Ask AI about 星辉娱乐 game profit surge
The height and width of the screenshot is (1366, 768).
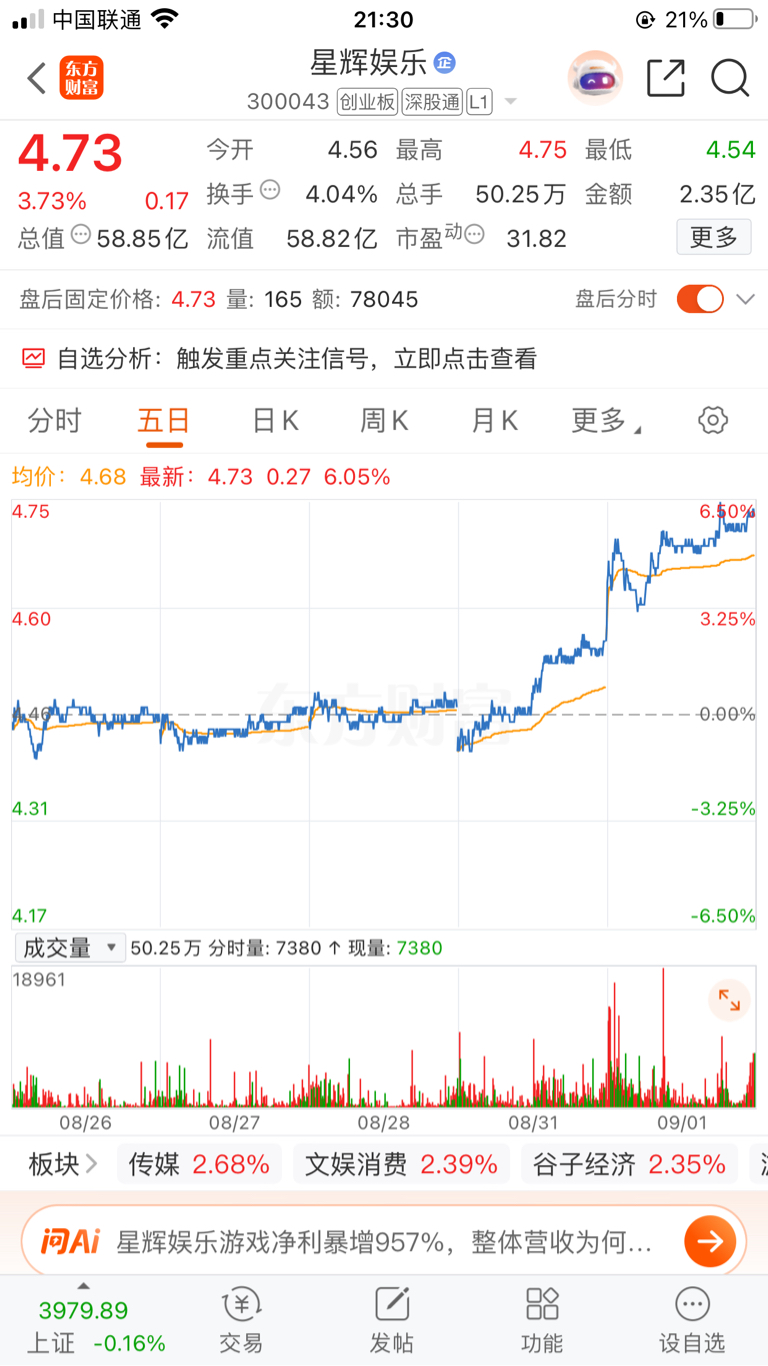coord(384,1242)
